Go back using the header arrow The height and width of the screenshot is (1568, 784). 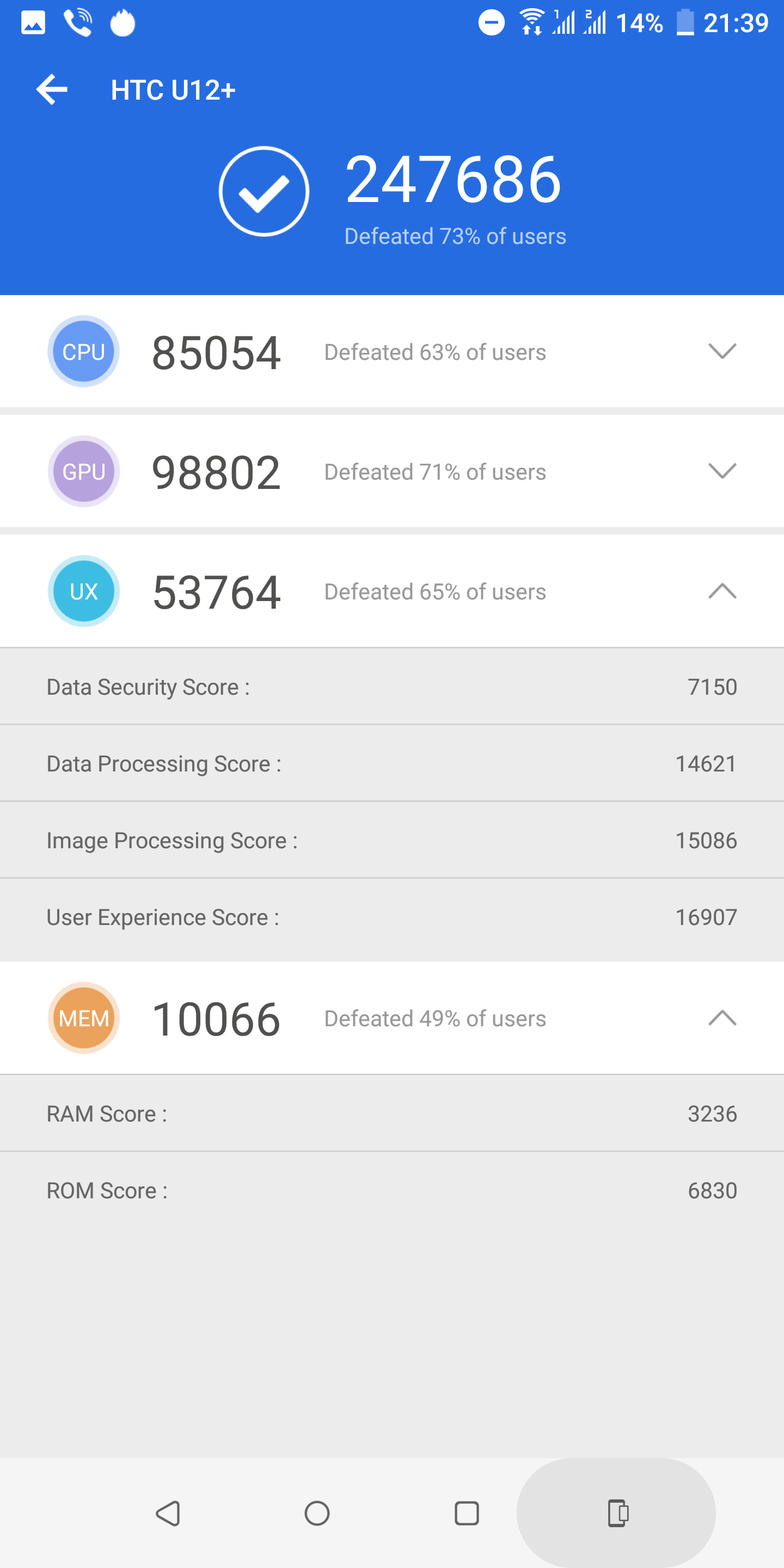click(52, 89)
